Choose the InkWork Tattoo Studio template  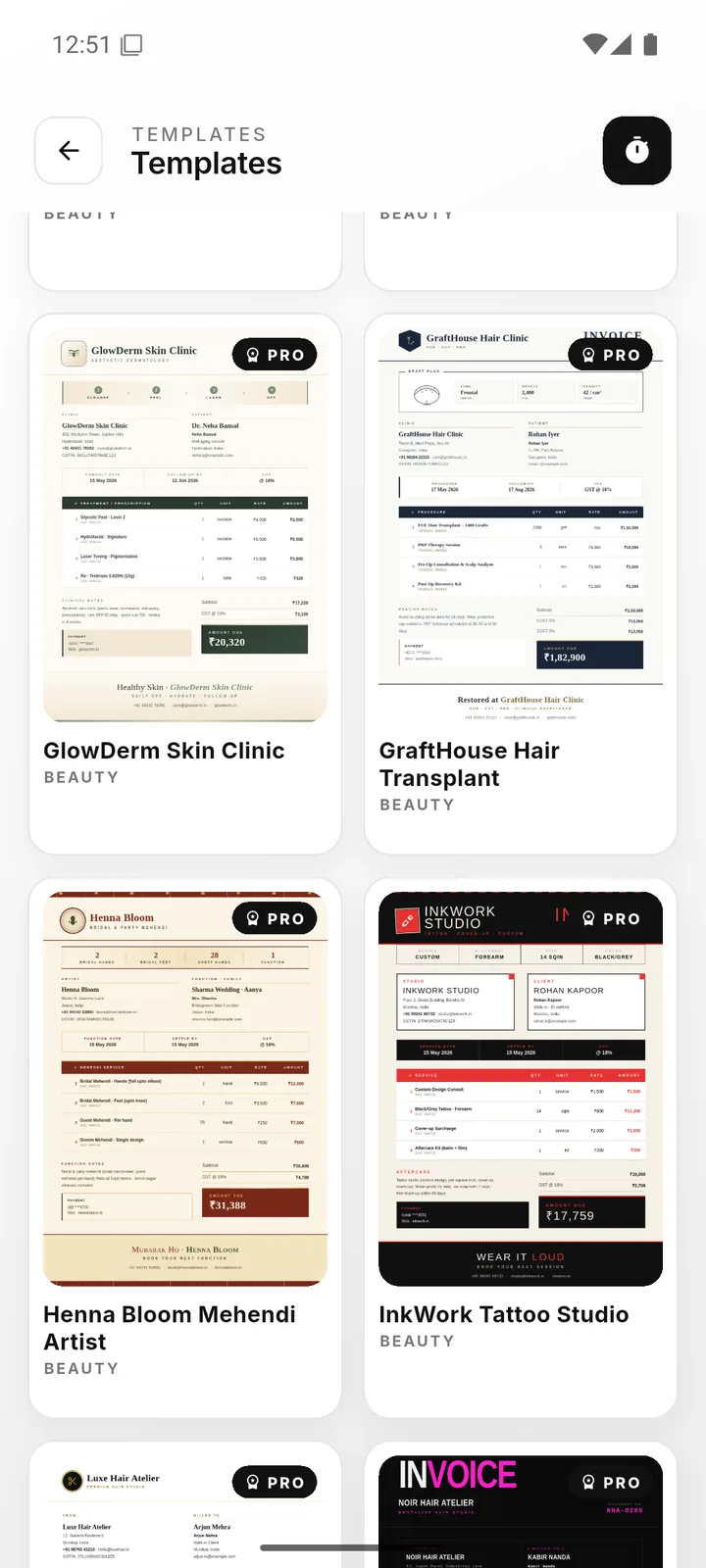coord(521,1148)
